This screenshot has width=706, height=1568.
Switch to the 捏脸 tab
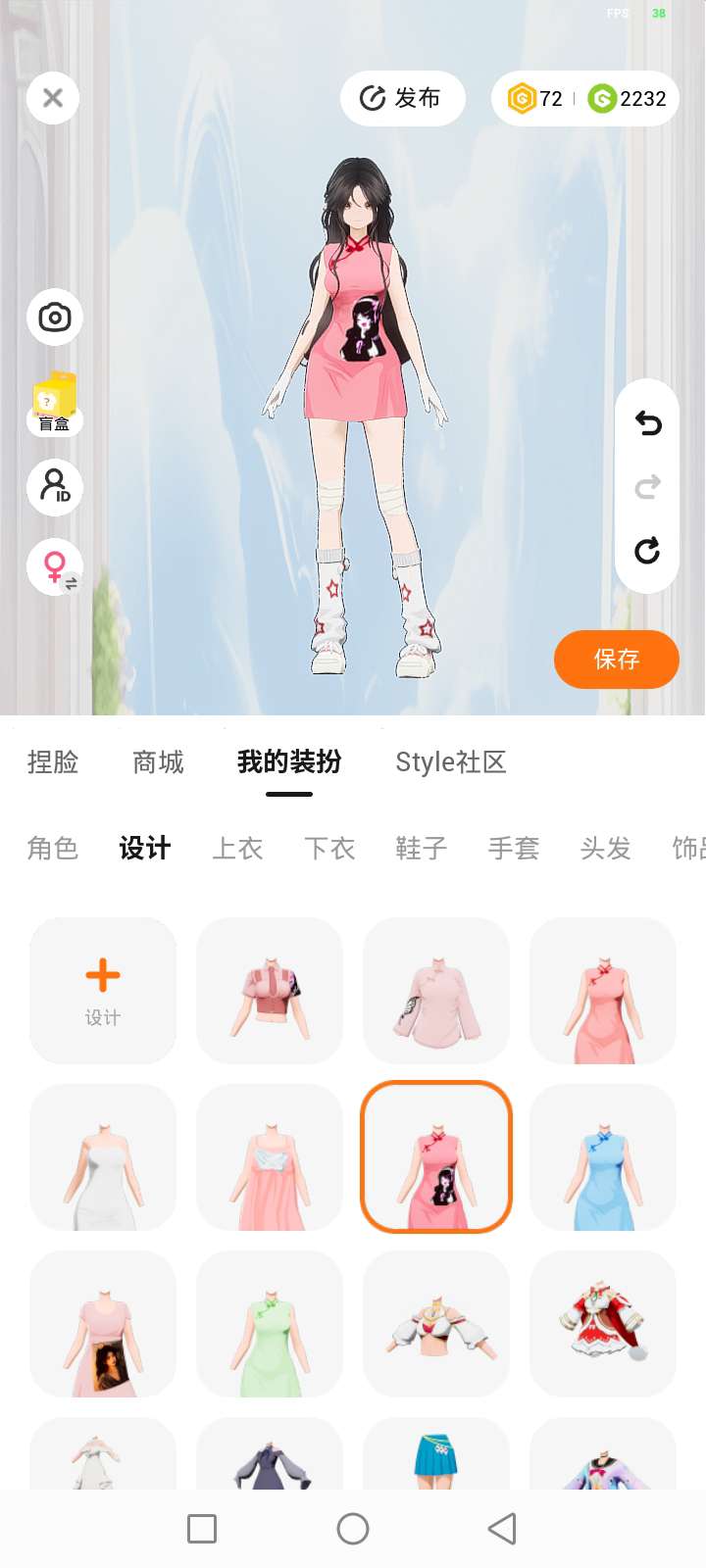click(x=53, y=762)
